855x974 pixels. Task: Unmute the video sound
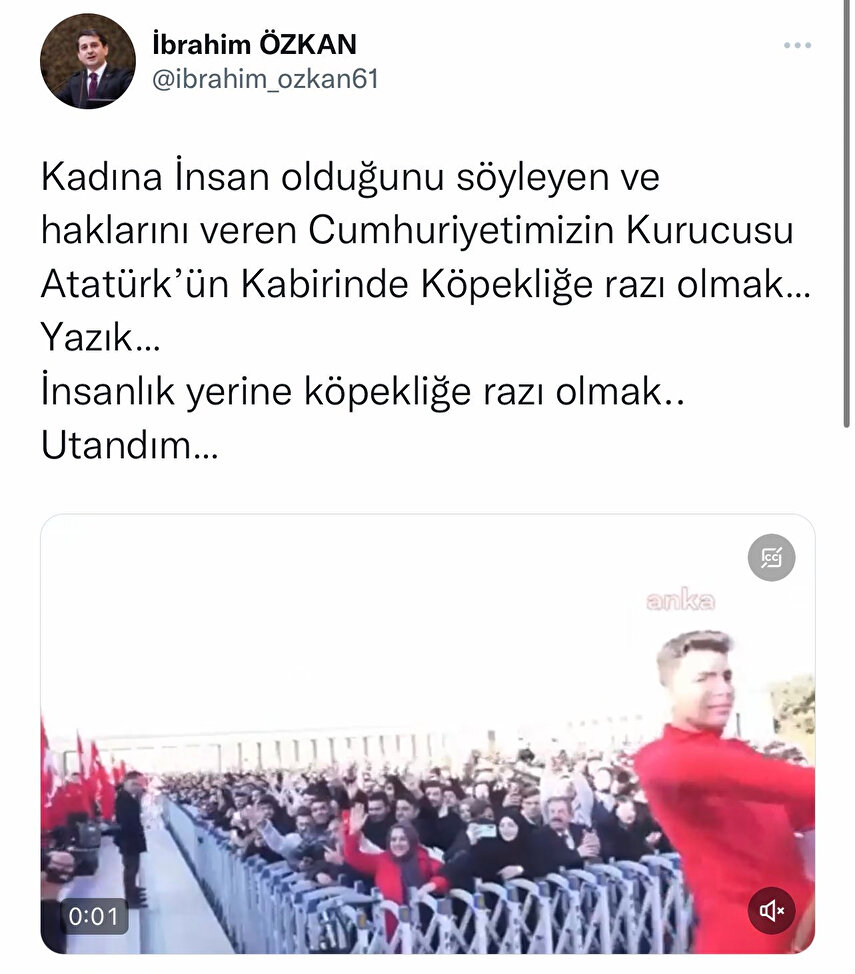(771, 910)
